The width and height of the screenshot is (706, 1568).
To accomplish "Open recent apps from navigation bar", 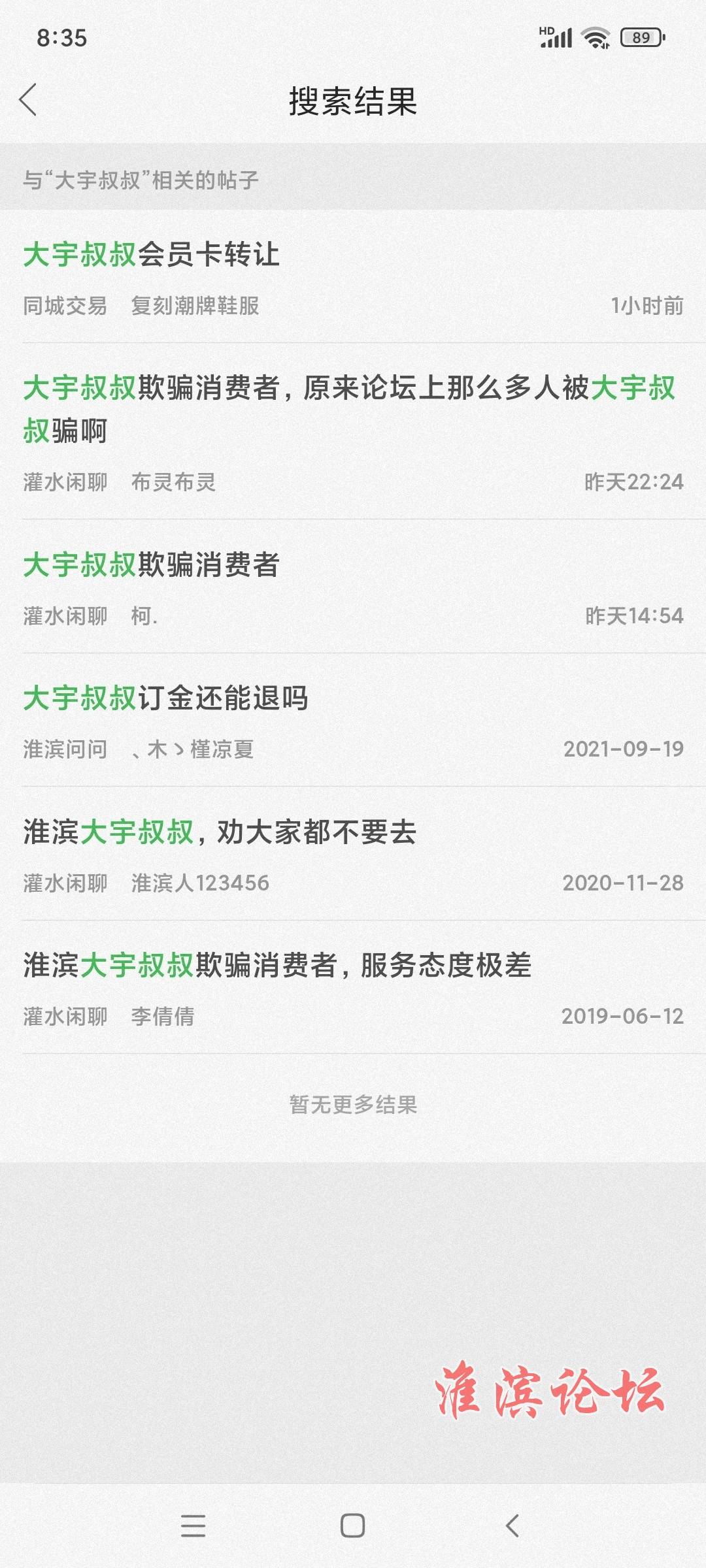I will 193,1526.
